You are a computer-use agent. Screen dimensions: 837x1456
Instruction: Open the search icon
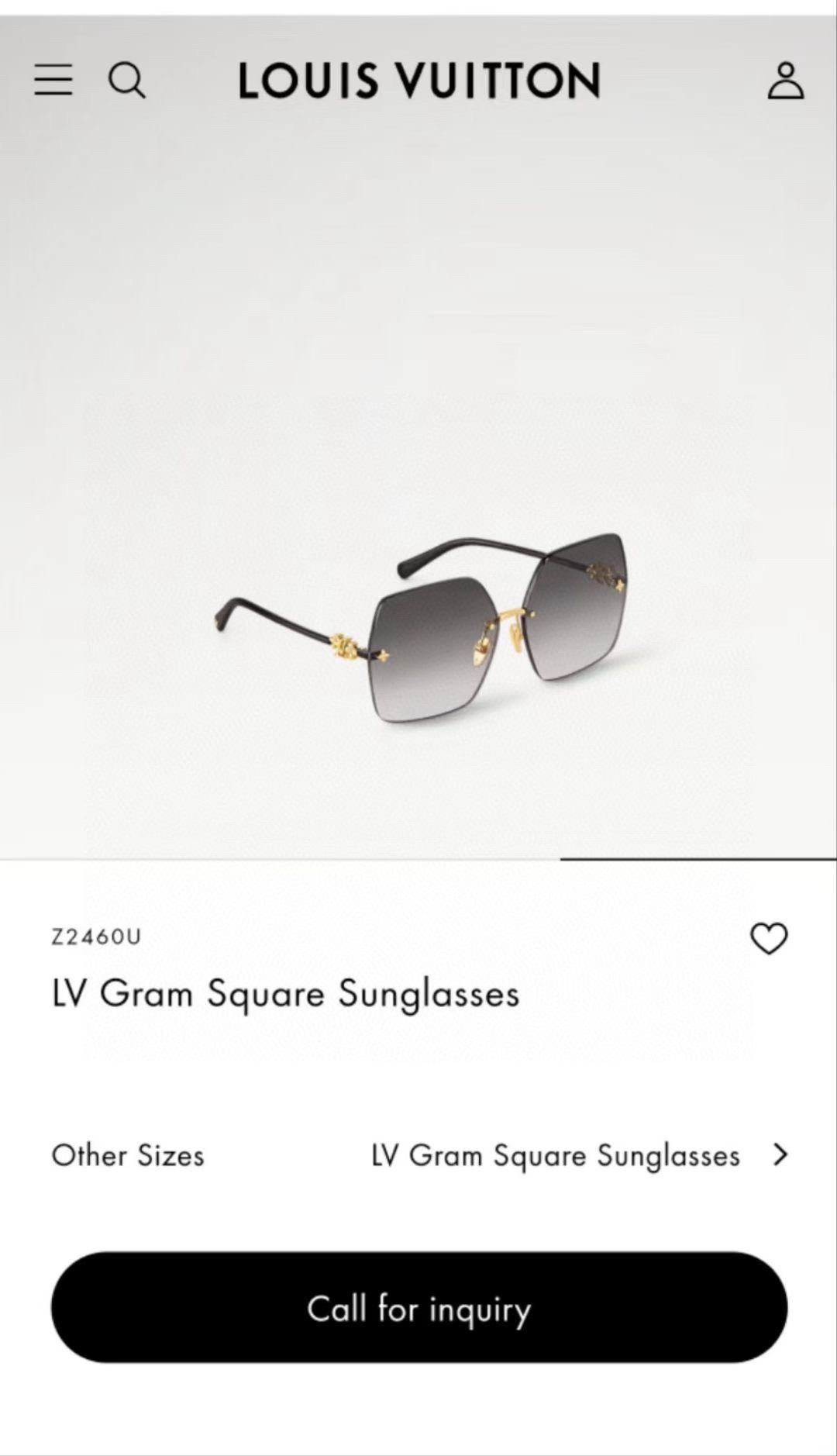(x=126, y=80)
